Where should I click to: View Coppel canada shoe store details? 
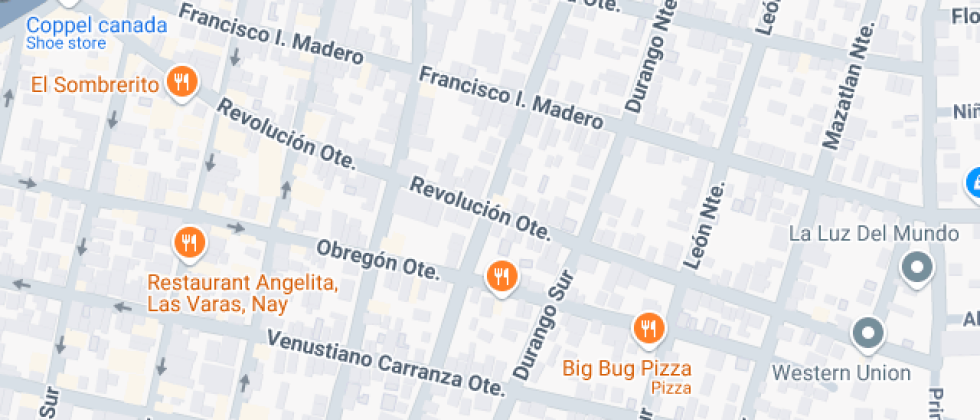96,26
